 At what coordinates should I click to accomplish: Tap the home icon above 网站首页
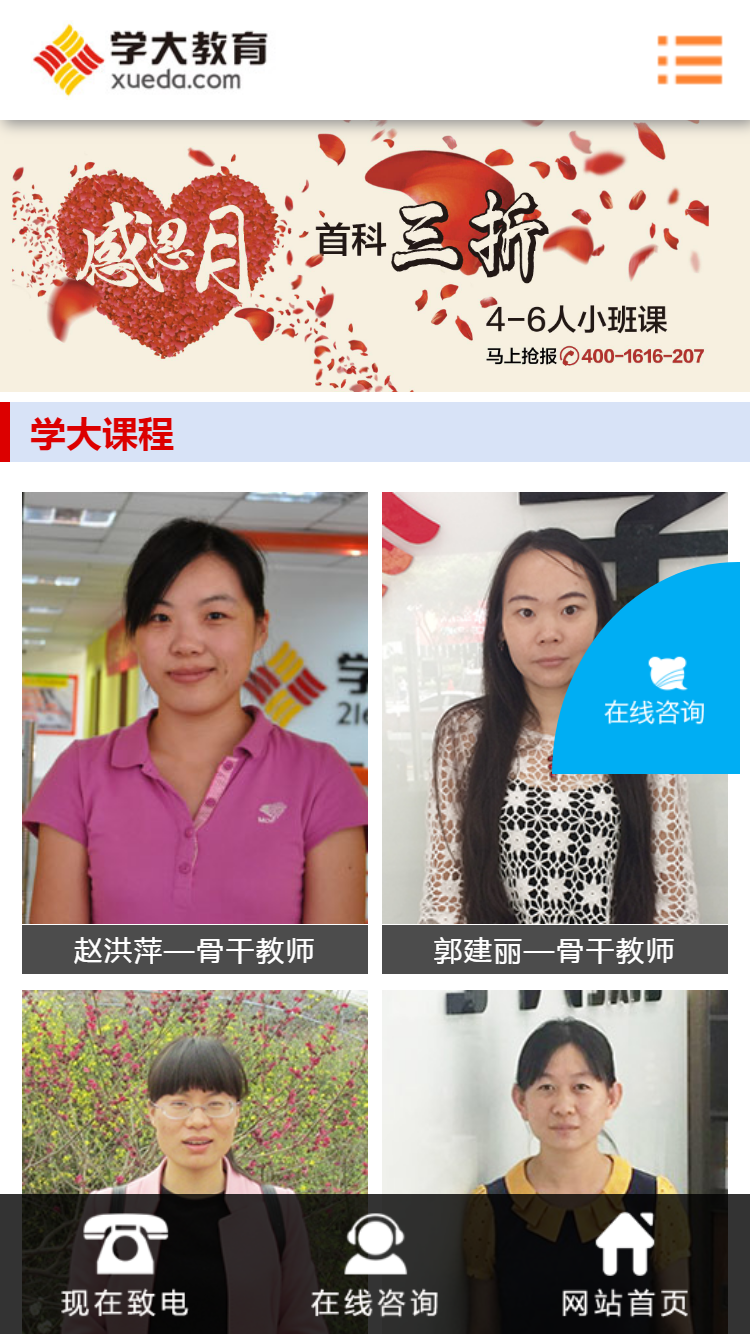[625, 1245]
